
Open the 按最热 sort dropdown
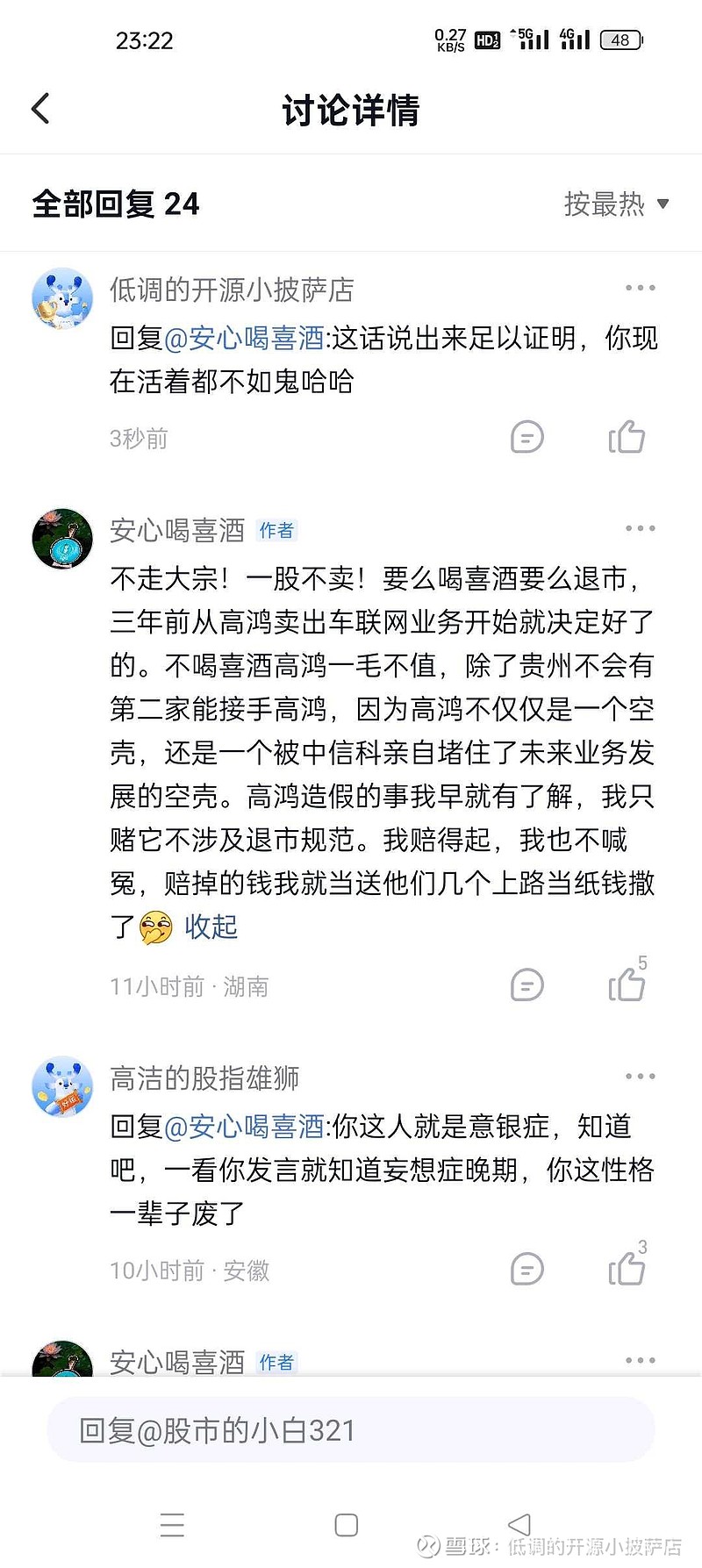point(616,204)
